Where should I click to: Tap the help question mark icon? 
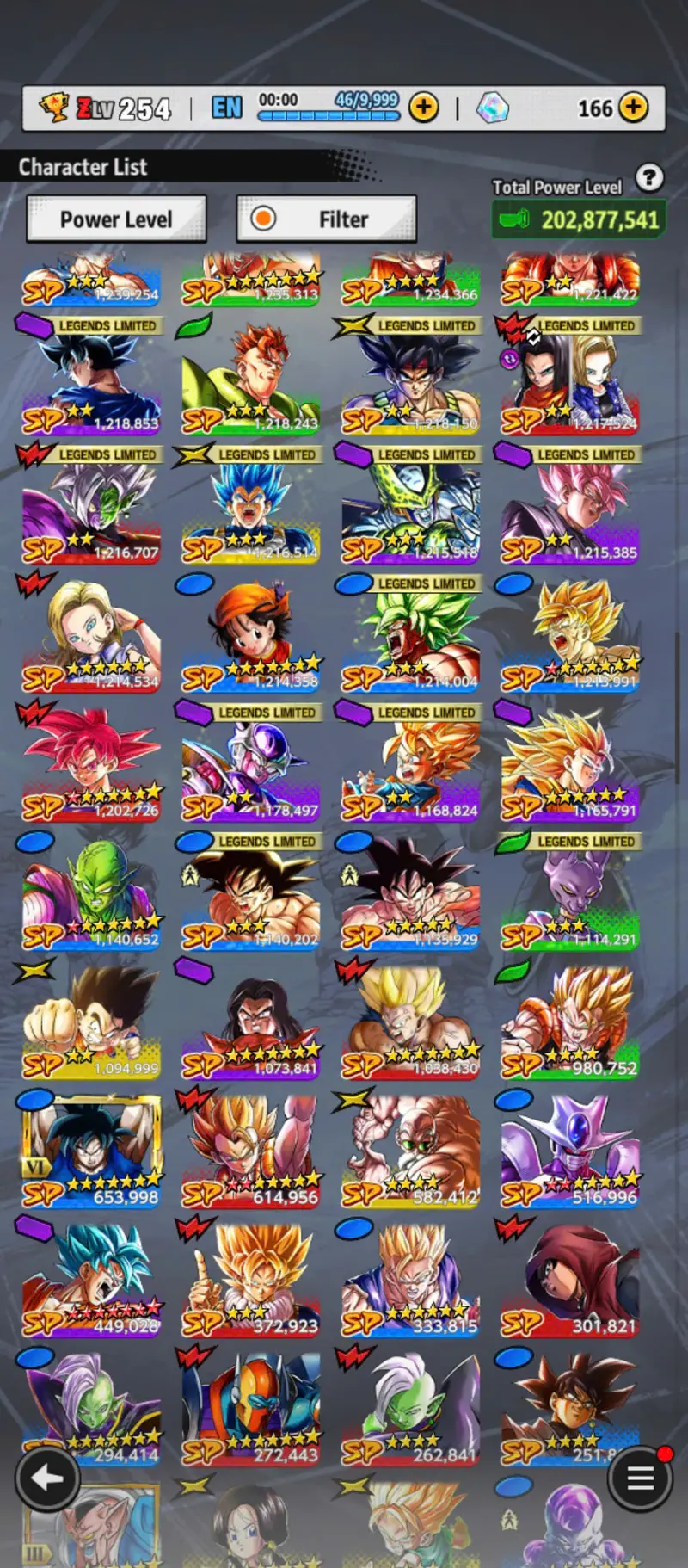pyautogui.click(x=649, y=178)
